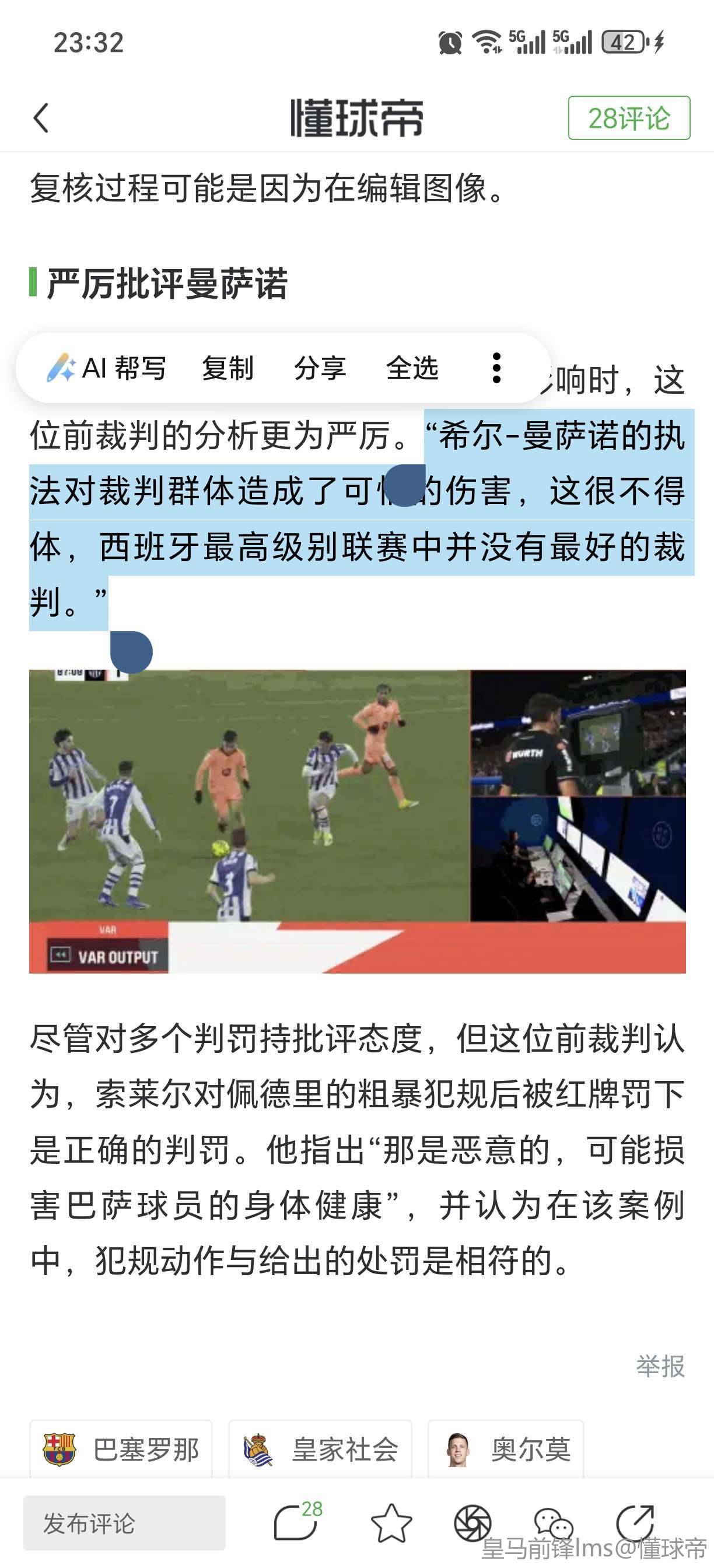Copy selected text with 复制
The height and width of the screenshot is (1568, 714).
click(x=228, y=368)
